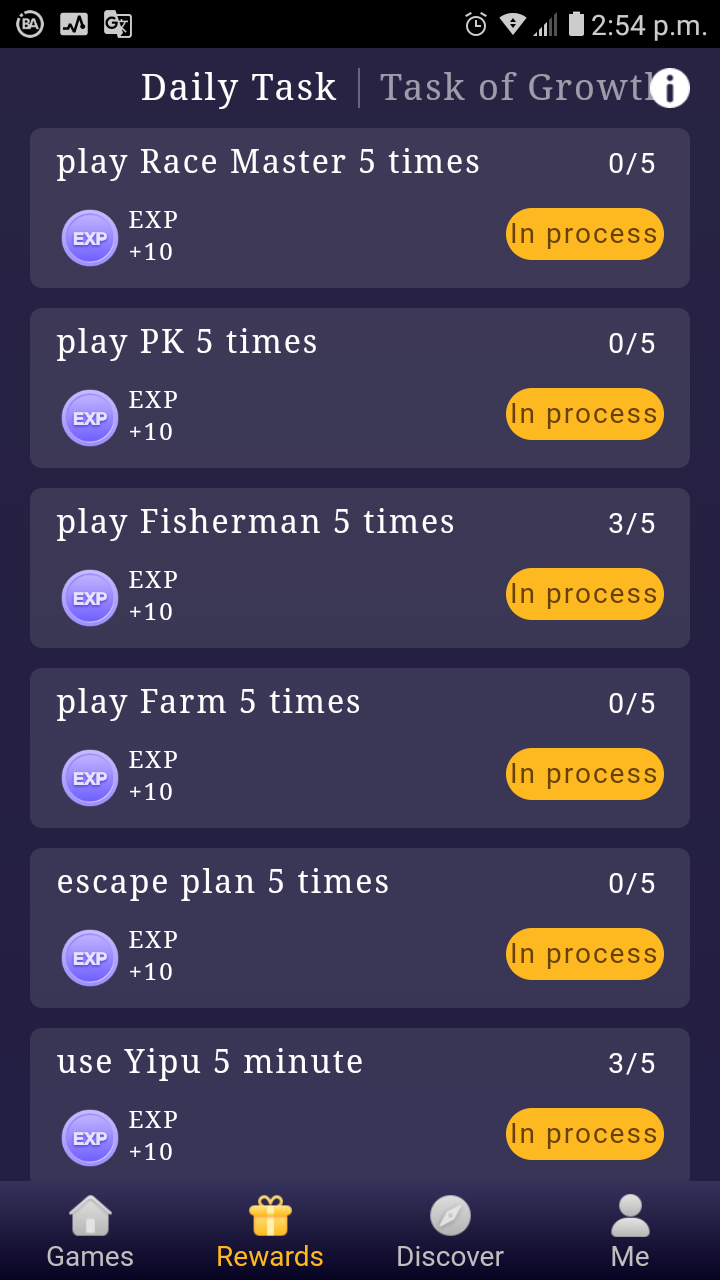
Task: Tap In process for Fisherman task
Action: 585,594
